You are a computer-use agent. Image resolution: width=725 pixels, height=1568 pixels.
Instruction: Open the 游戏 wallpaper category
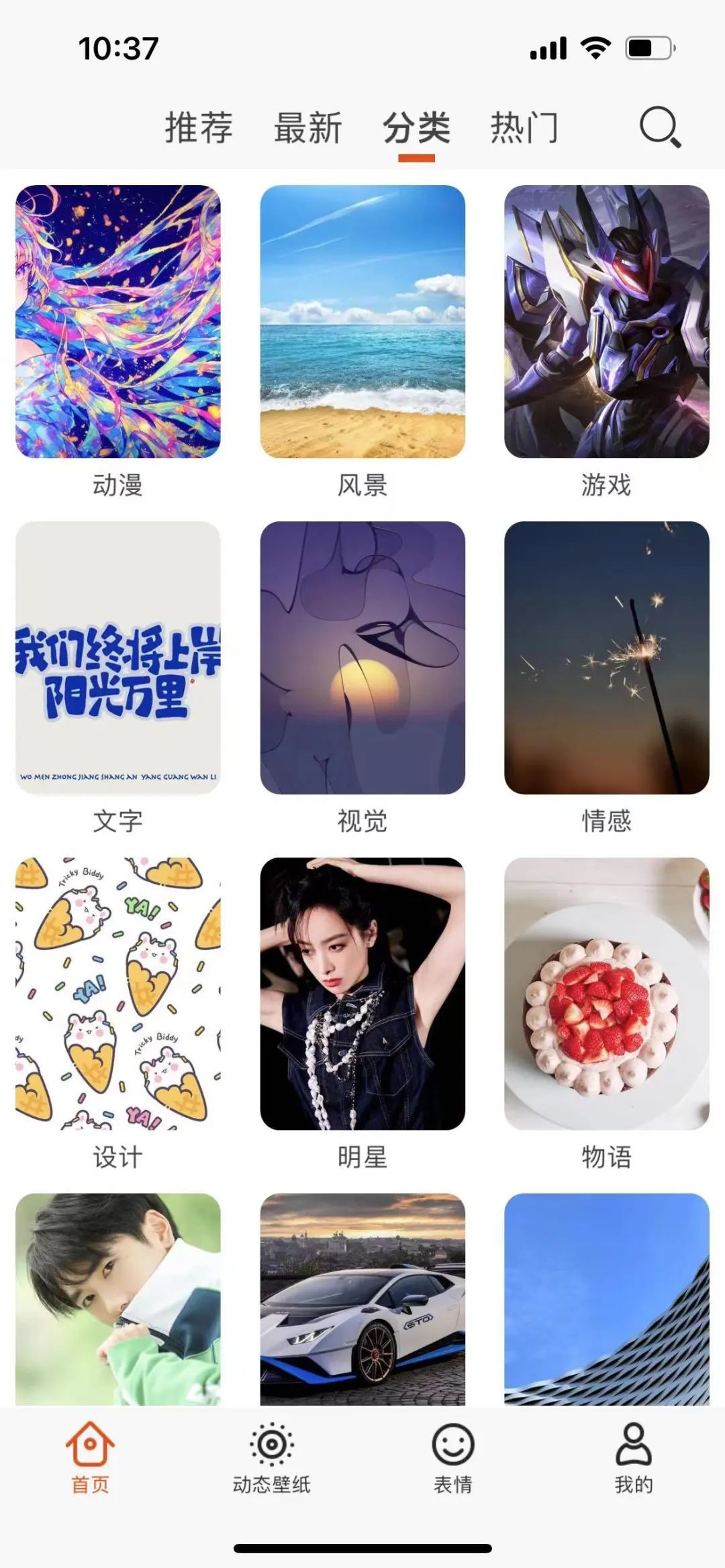(x=607, y=322)
